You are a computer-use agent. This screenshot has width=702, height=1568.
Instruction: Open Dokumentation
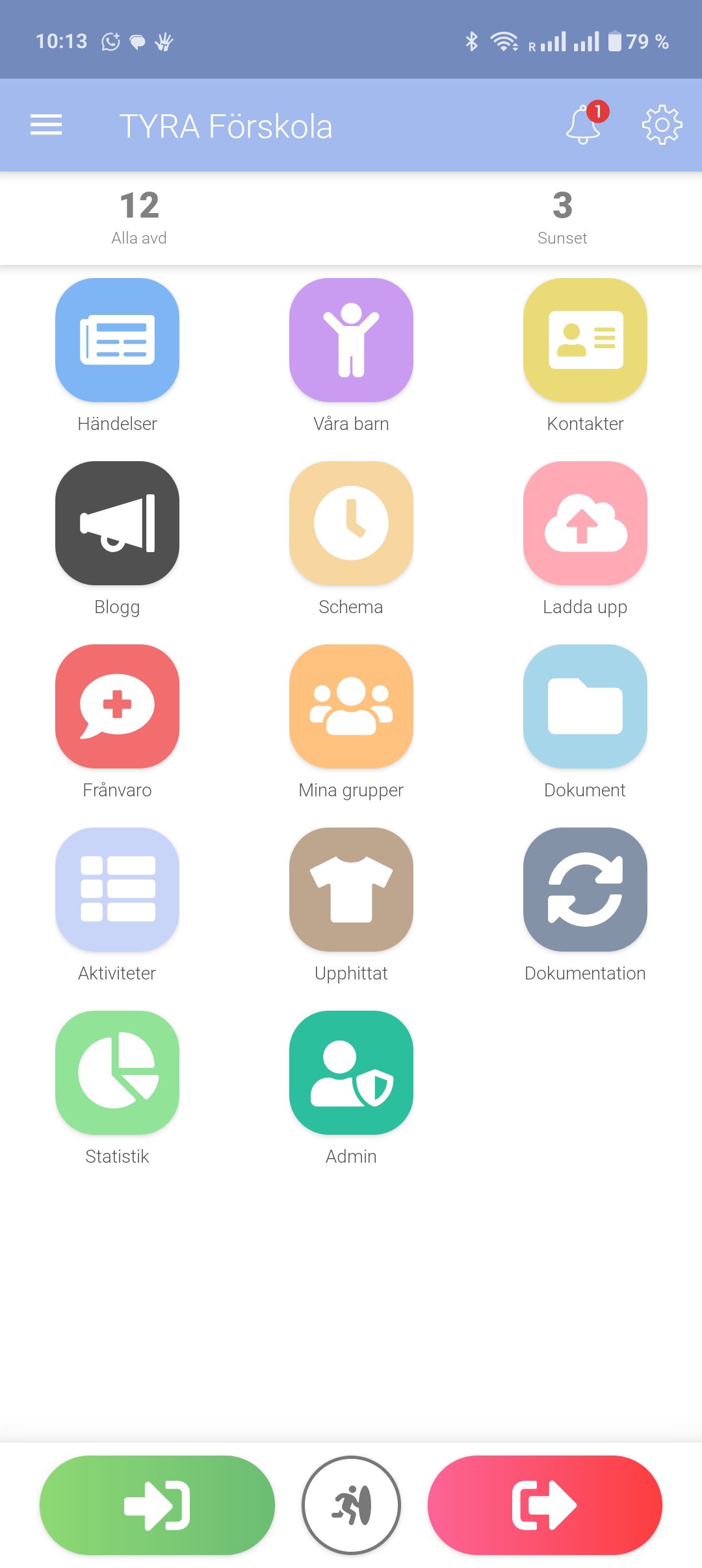[585, 890]
